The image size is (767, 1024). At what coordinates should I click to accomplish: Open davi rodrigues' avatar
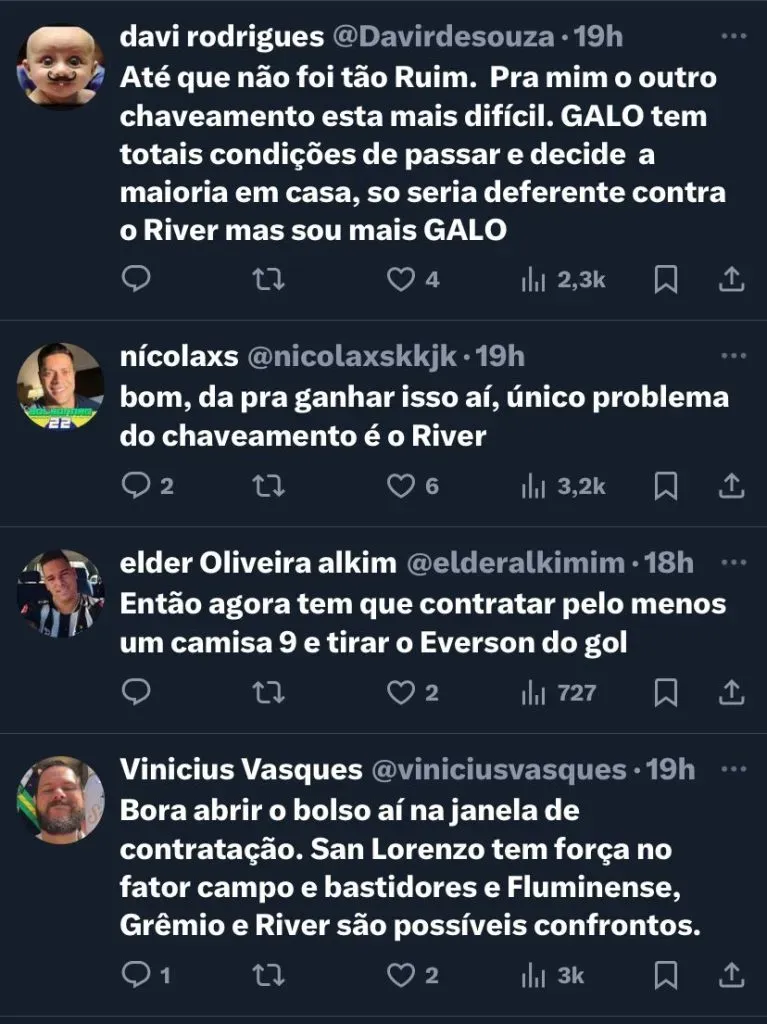(60, 65)
